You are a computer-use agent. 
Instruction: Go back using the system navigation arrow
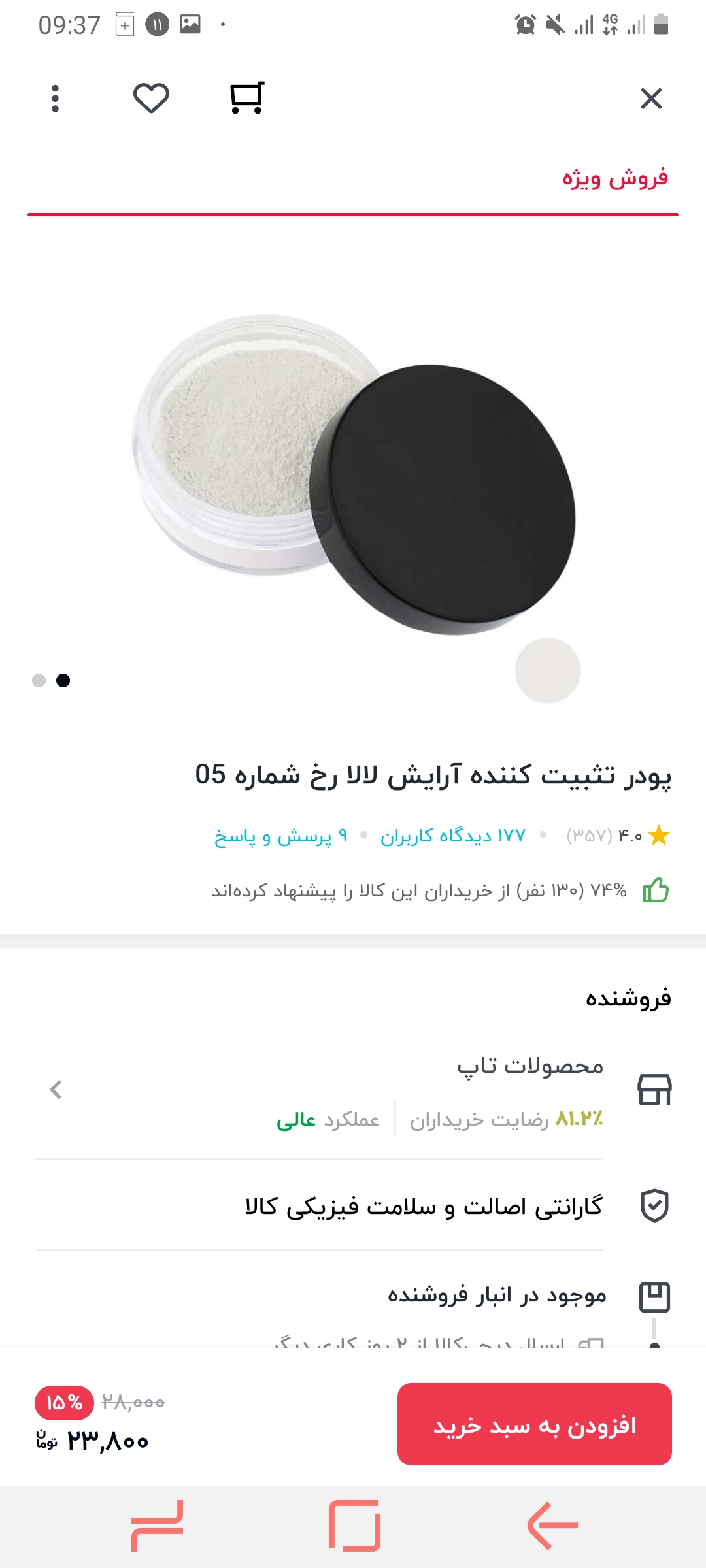point(553,1526)
